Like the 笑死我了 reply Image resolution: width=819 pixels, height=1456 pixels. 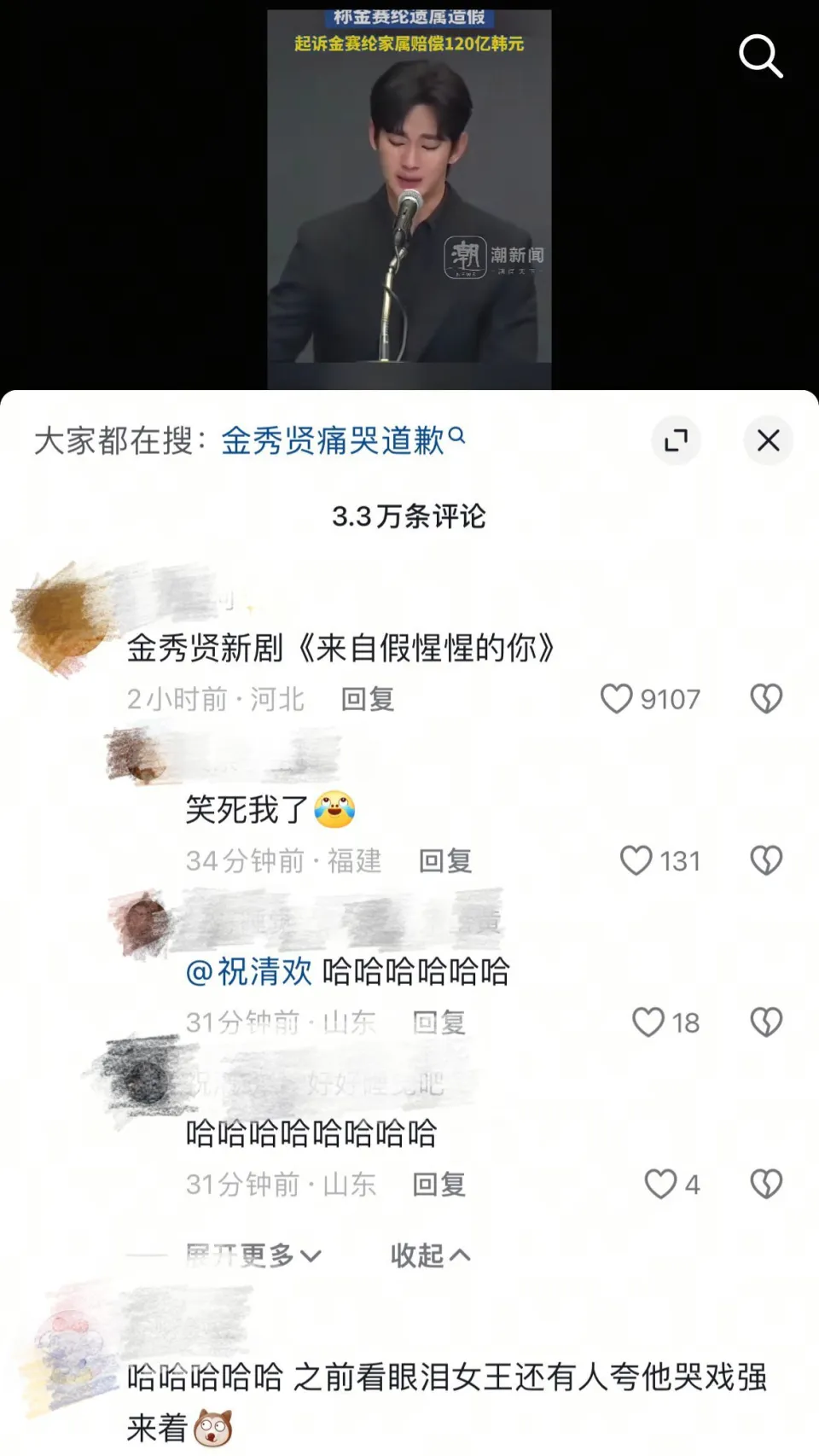tap(636, 860)
